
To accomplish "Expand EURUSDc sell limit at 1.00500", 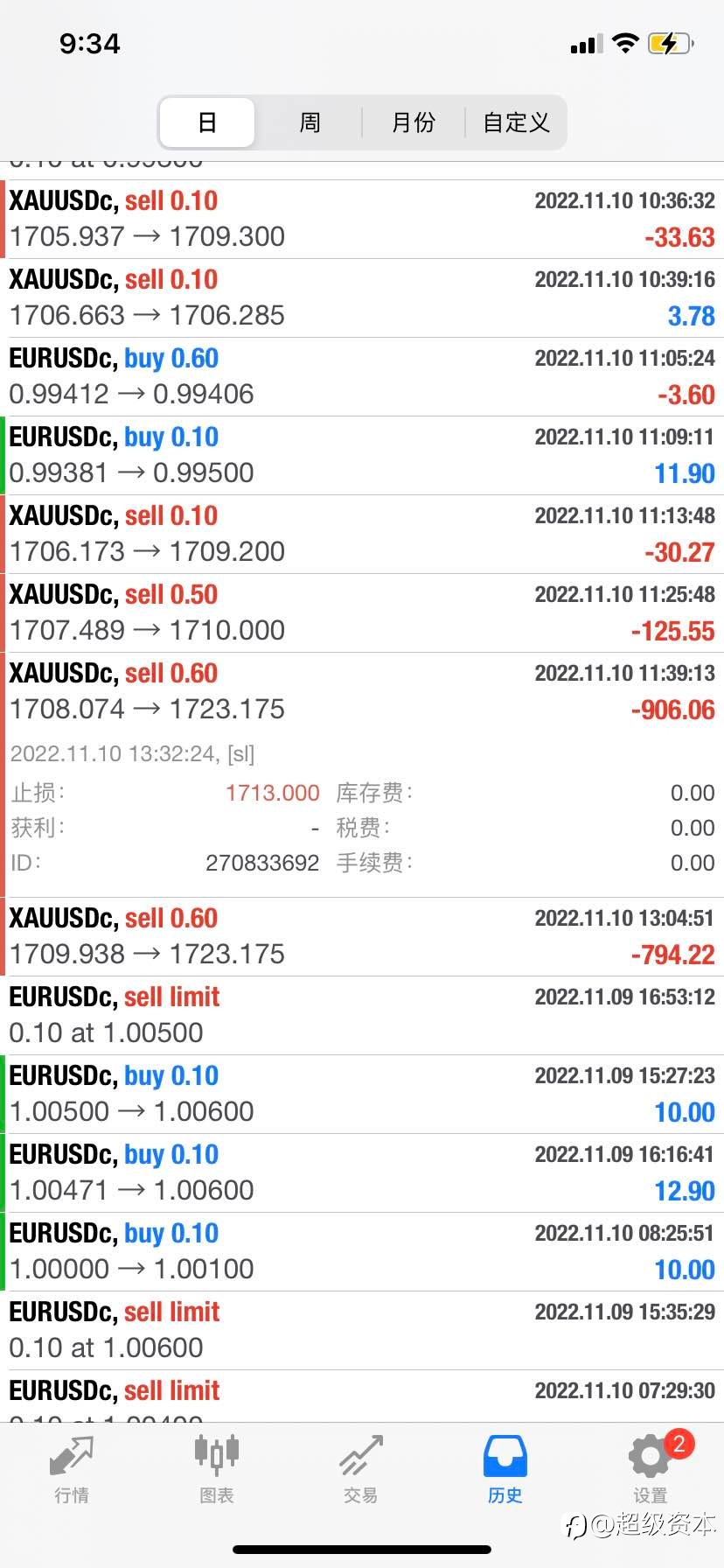I will pyautogui.click(x=362, y=1016).
